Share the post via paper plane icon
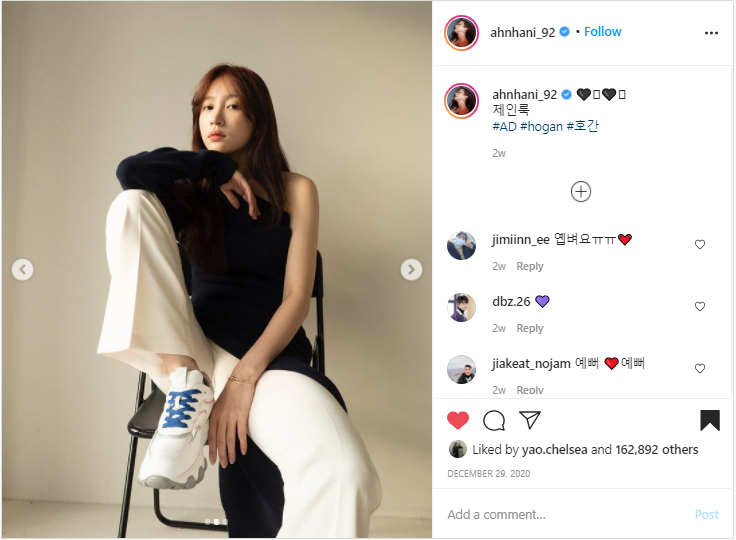Viewport: 736px width, 540px height. pos(530,420)
